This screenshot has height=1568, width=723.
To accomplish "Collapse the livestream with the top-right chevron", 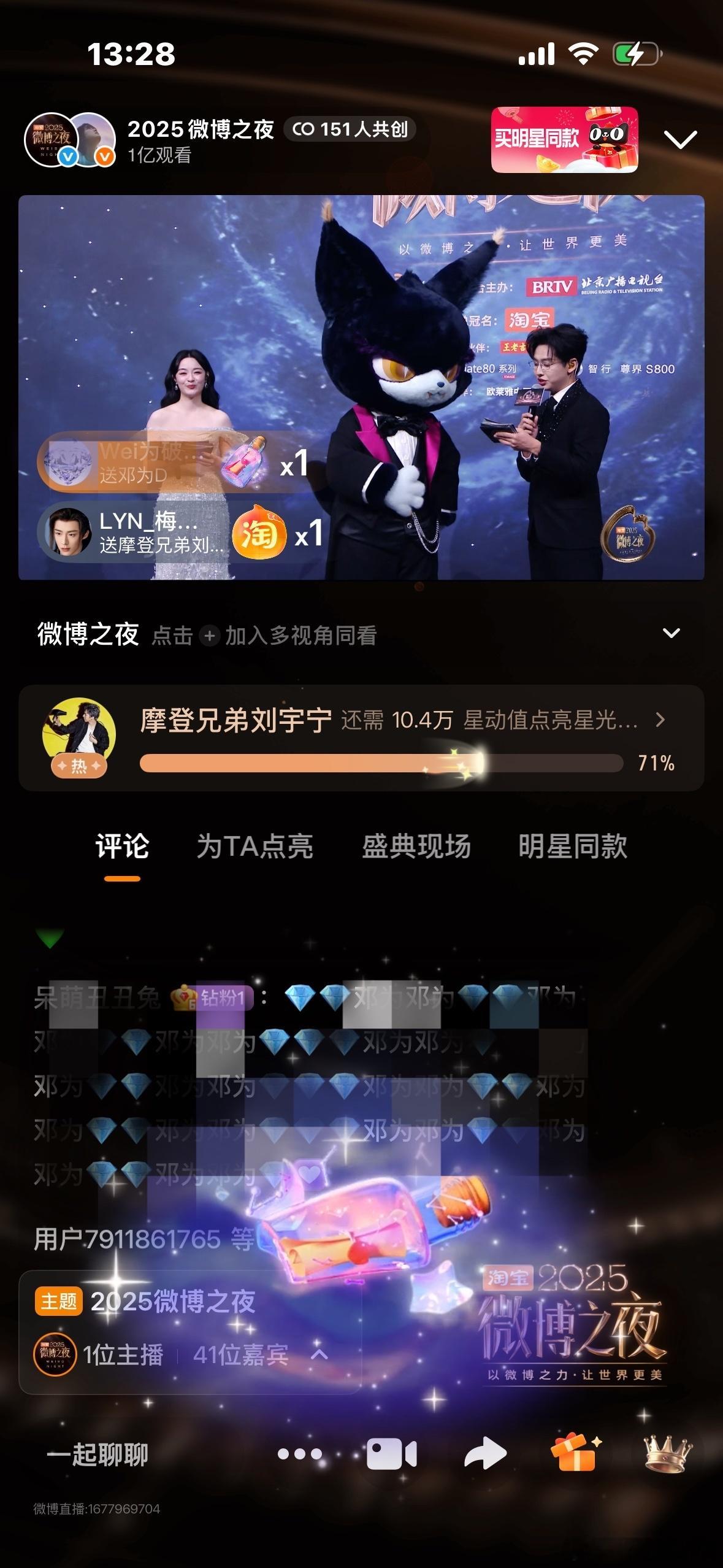I will (x=681, y=140).
